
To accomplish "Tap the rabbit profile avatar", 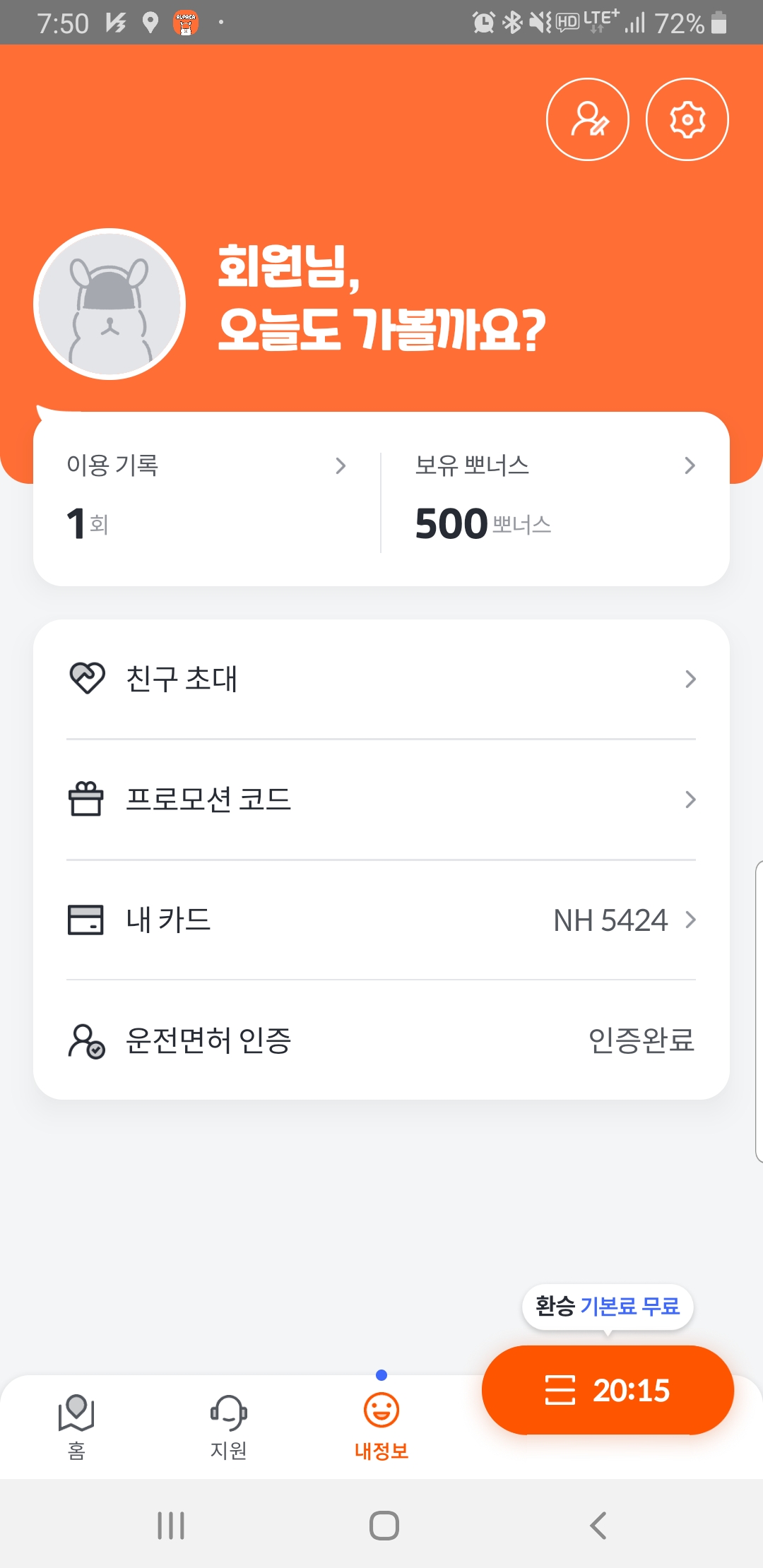I will pyautogui.click(x=110, y=304).
